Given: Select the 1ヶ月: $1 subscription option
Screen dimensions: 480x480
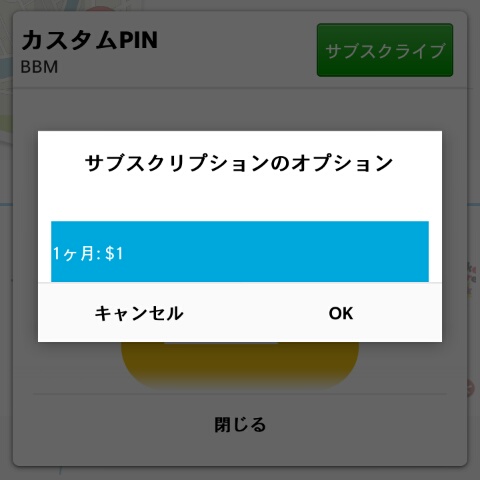Looking at the screenshot, I should [240, 252].
